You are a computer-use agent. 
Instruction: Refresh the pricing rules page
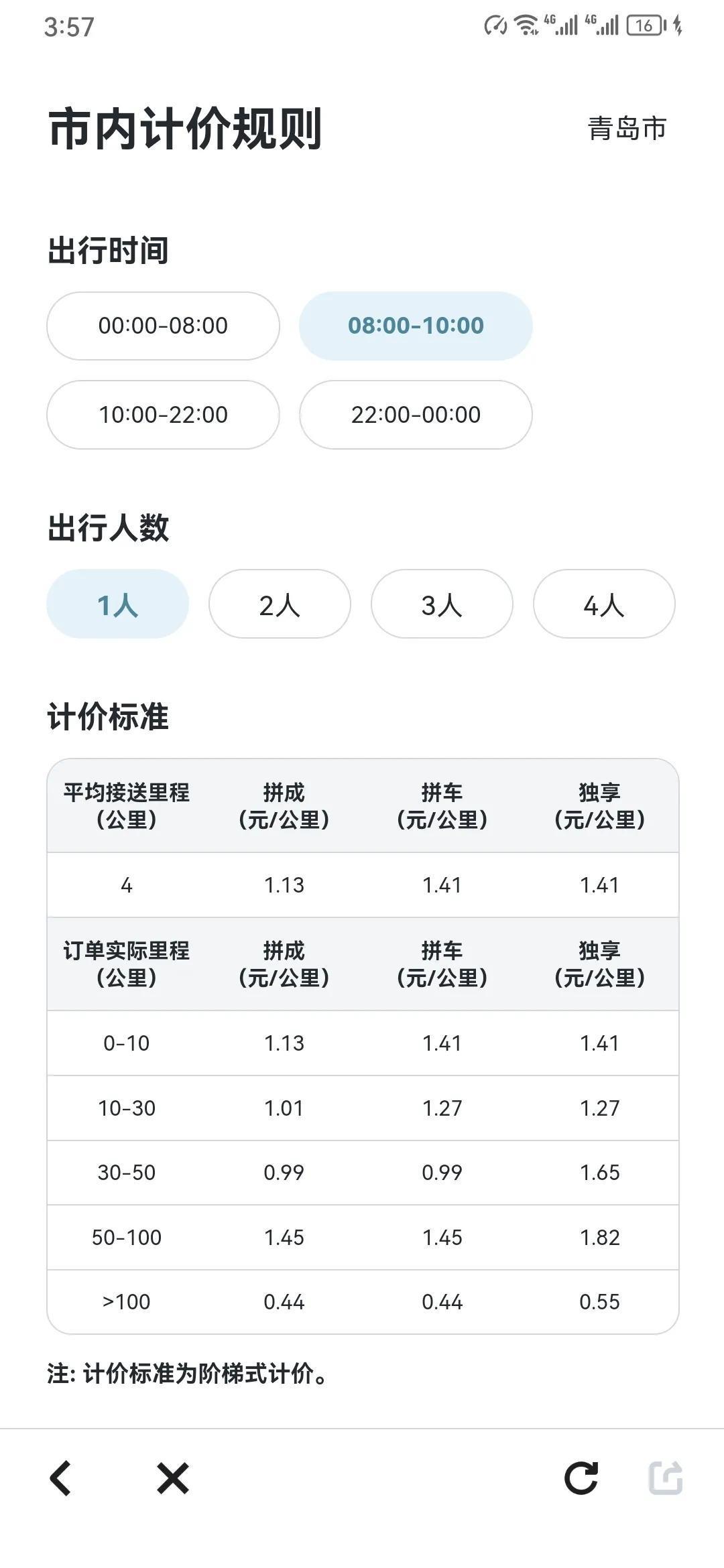(581, 1478)
